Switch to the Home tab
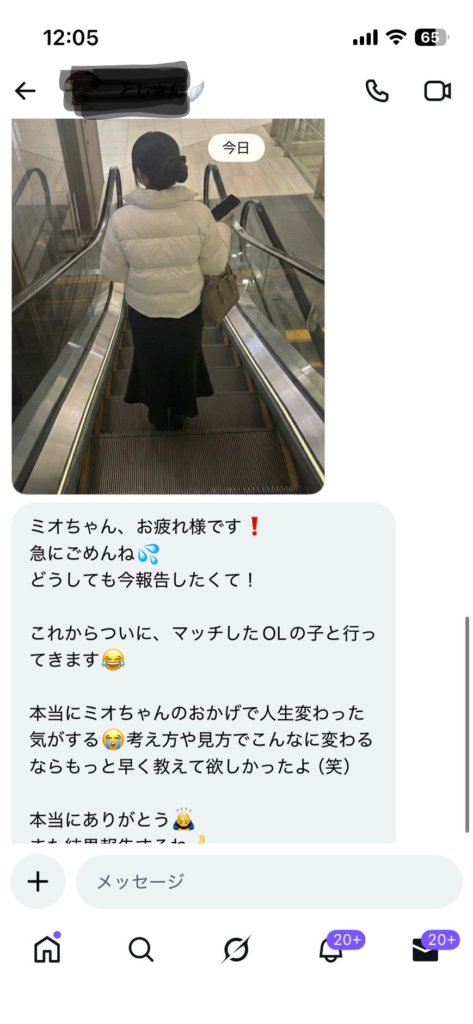Image resolution: width=473 pixels, height=1024 pixels. (x=47, y=949)
